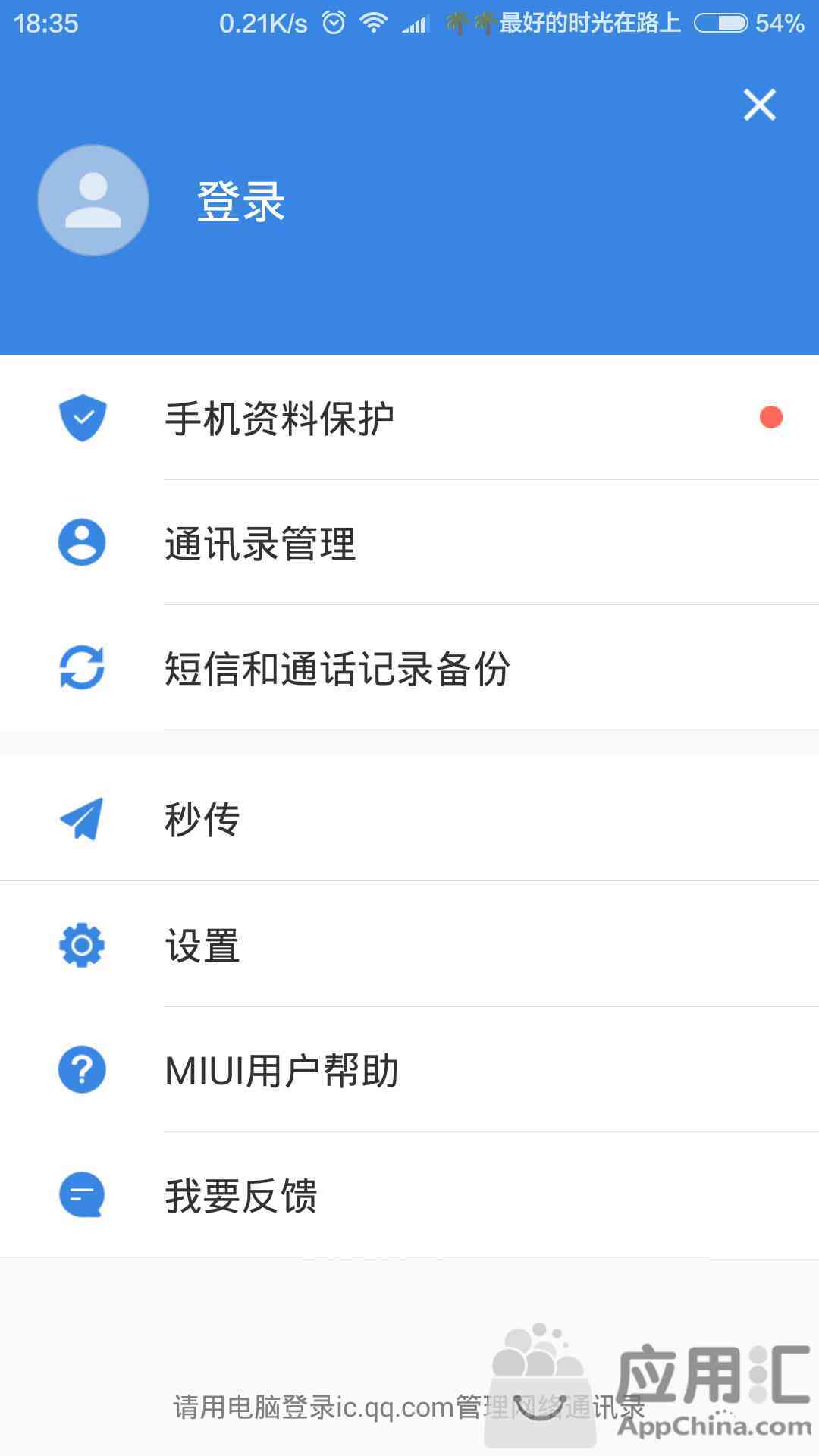Tap 登录 to sign in

point(241,202)
